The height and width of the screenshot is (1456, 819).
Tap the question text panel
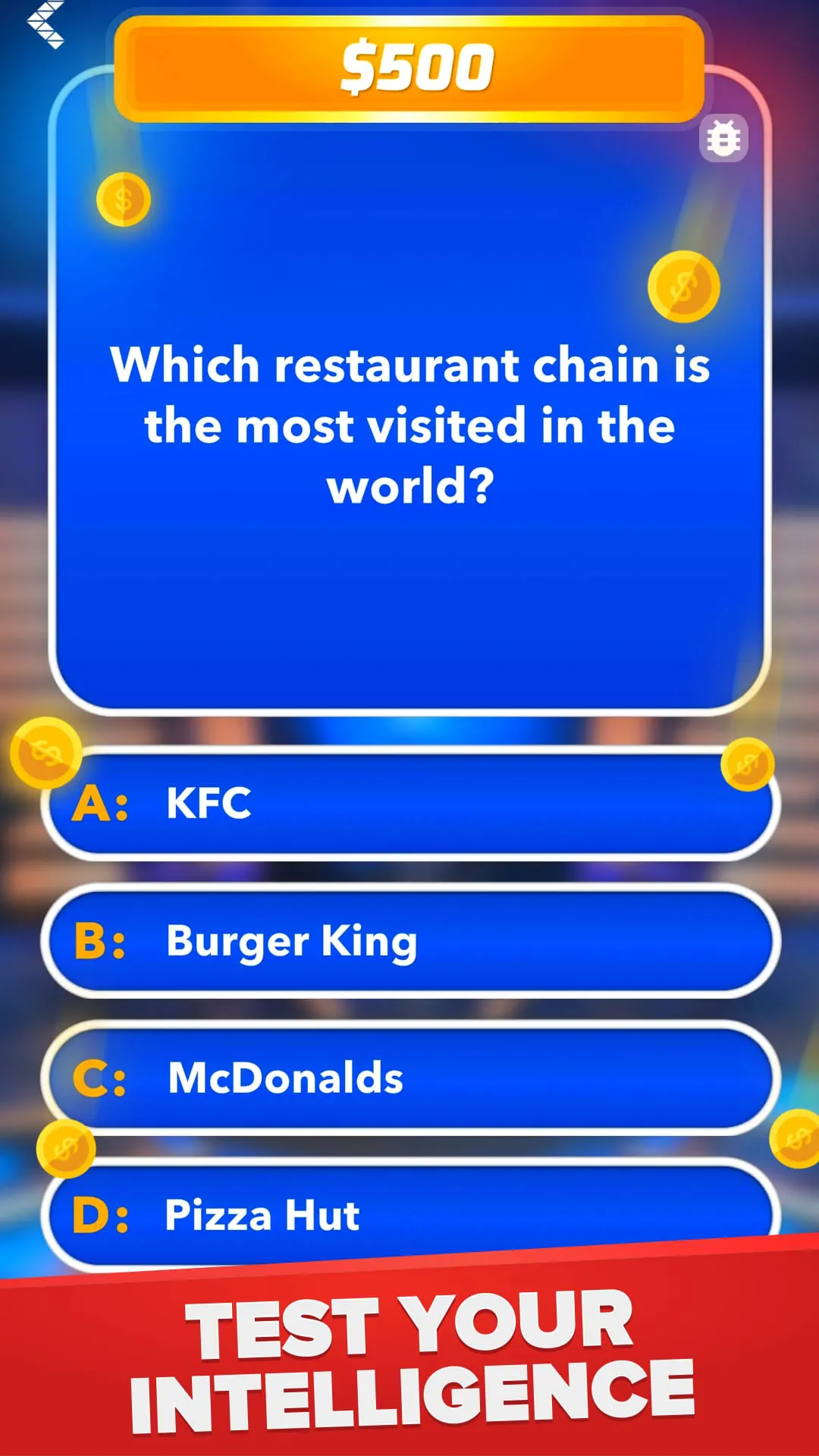coord(409,425)
